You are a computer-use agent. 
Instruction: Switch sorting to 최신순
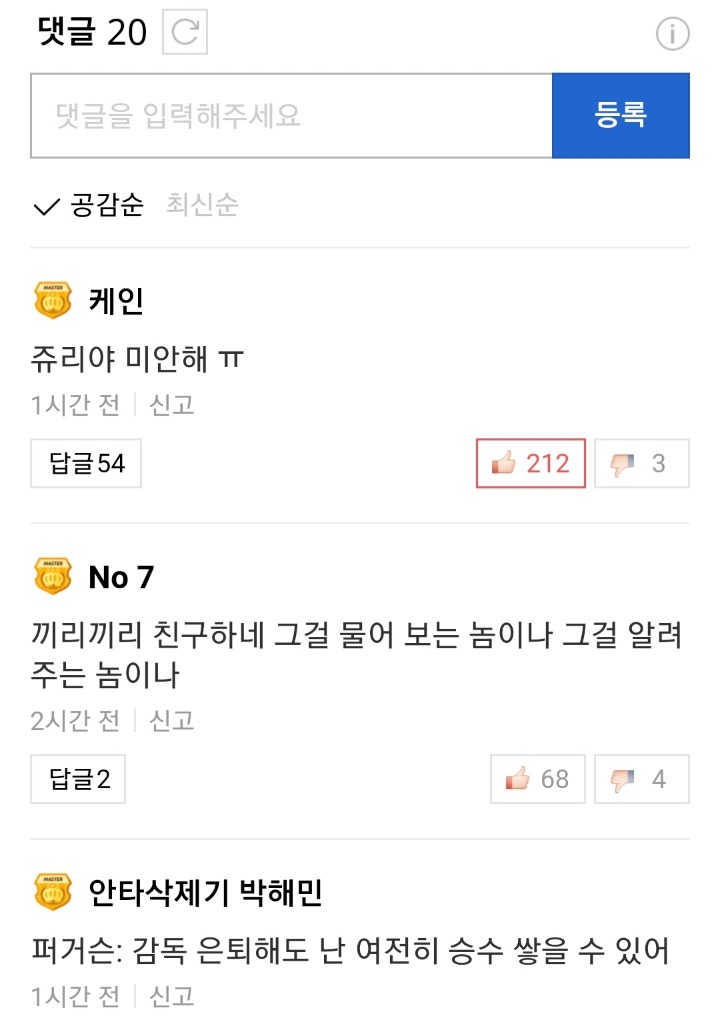coord(203,206)
